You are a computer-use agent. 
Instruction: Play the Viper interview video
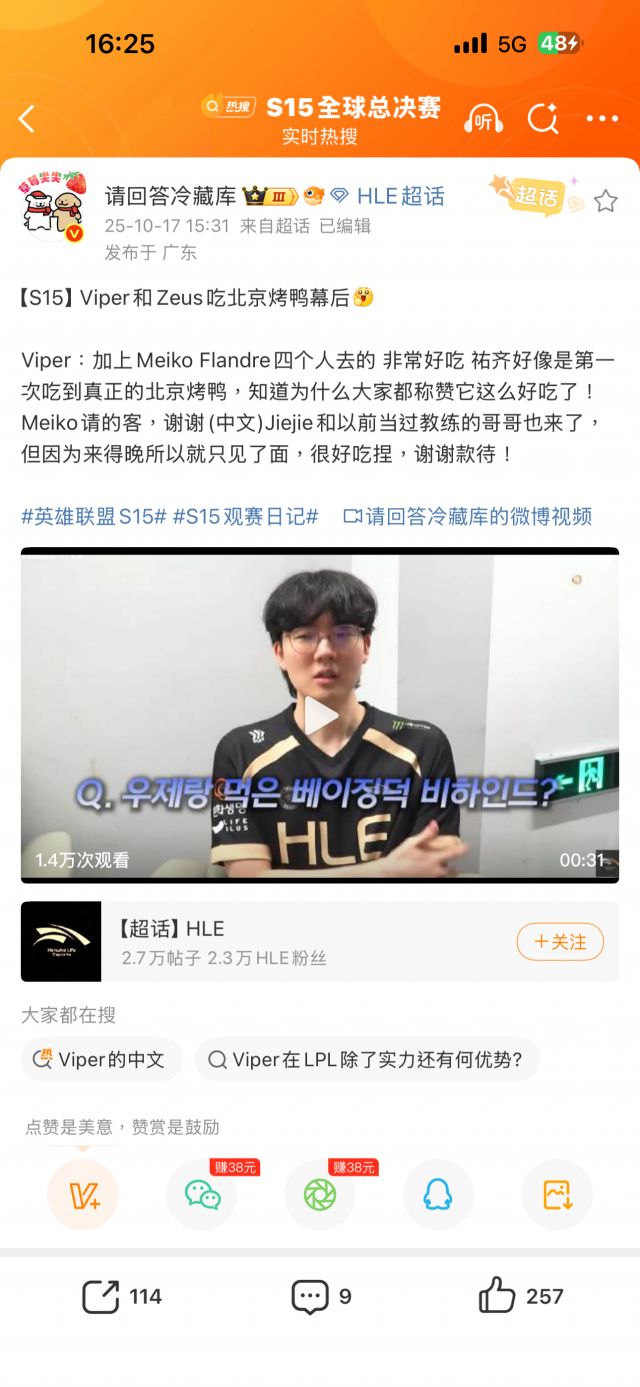coord(320,715)
